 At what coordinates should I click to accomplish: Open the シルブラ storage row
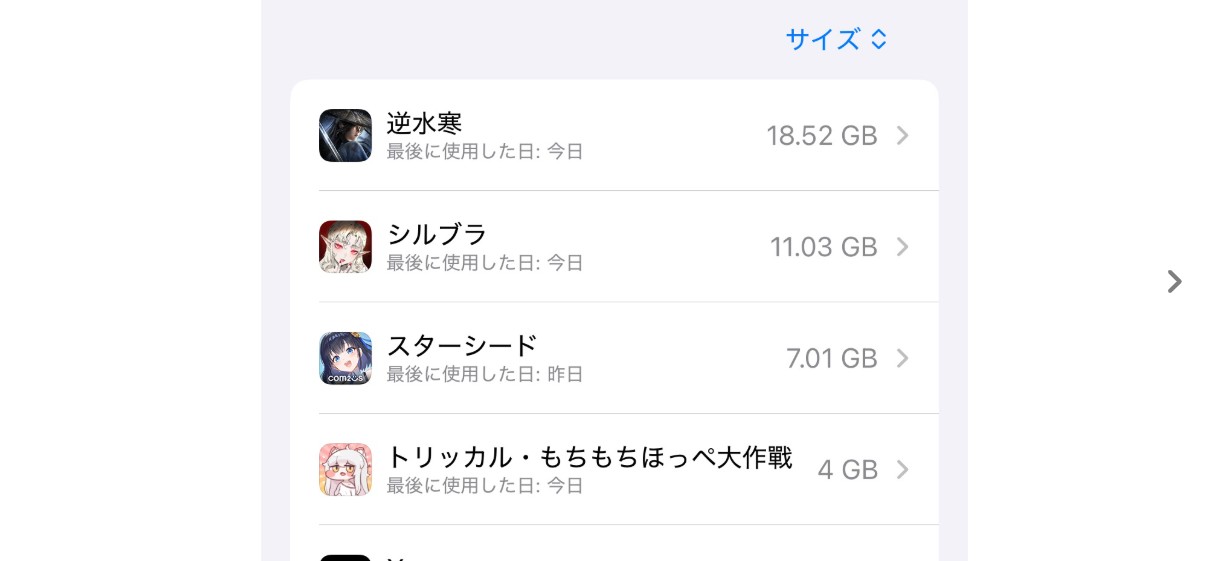pyautogui.click(x=614, y=247)
